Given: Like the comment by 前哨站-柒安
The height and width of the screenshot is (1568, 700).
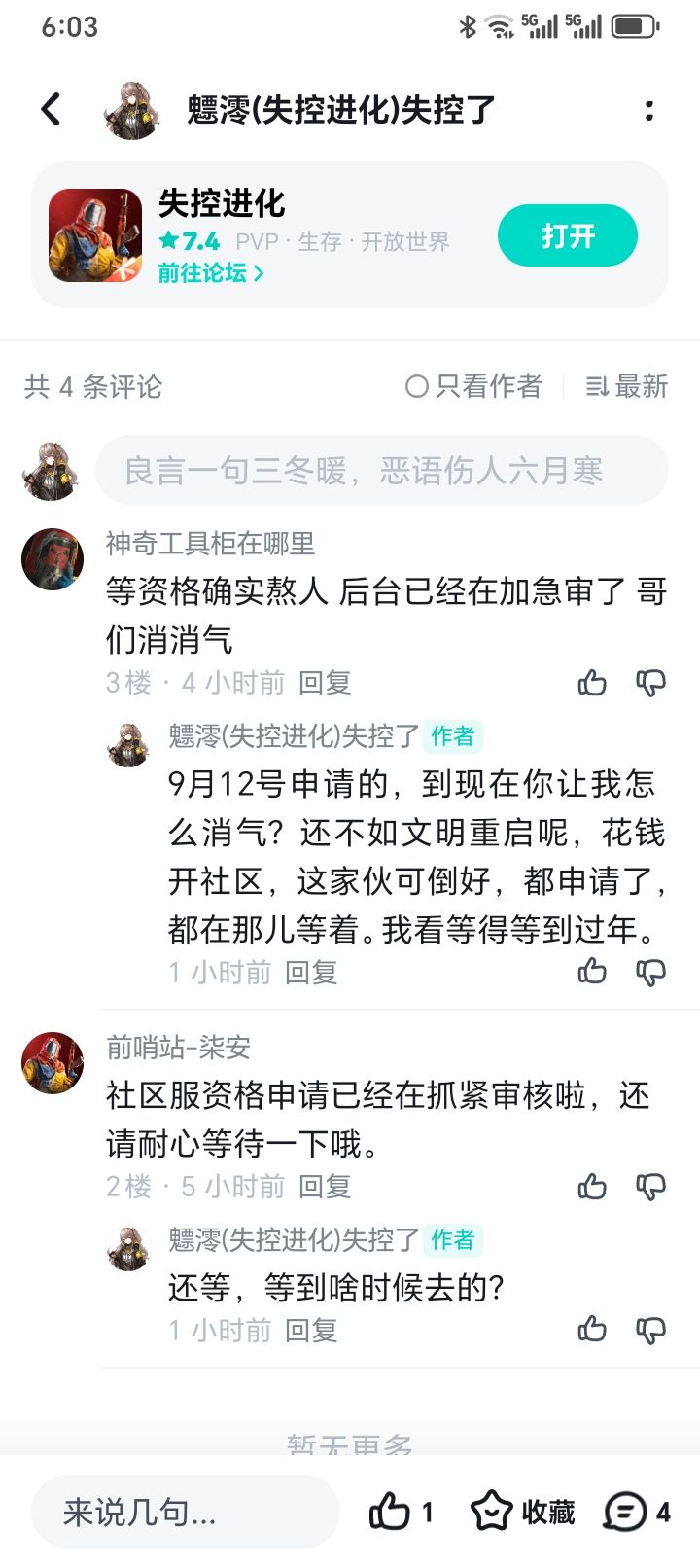Looking at the screenshot, I should [592, 1186].
